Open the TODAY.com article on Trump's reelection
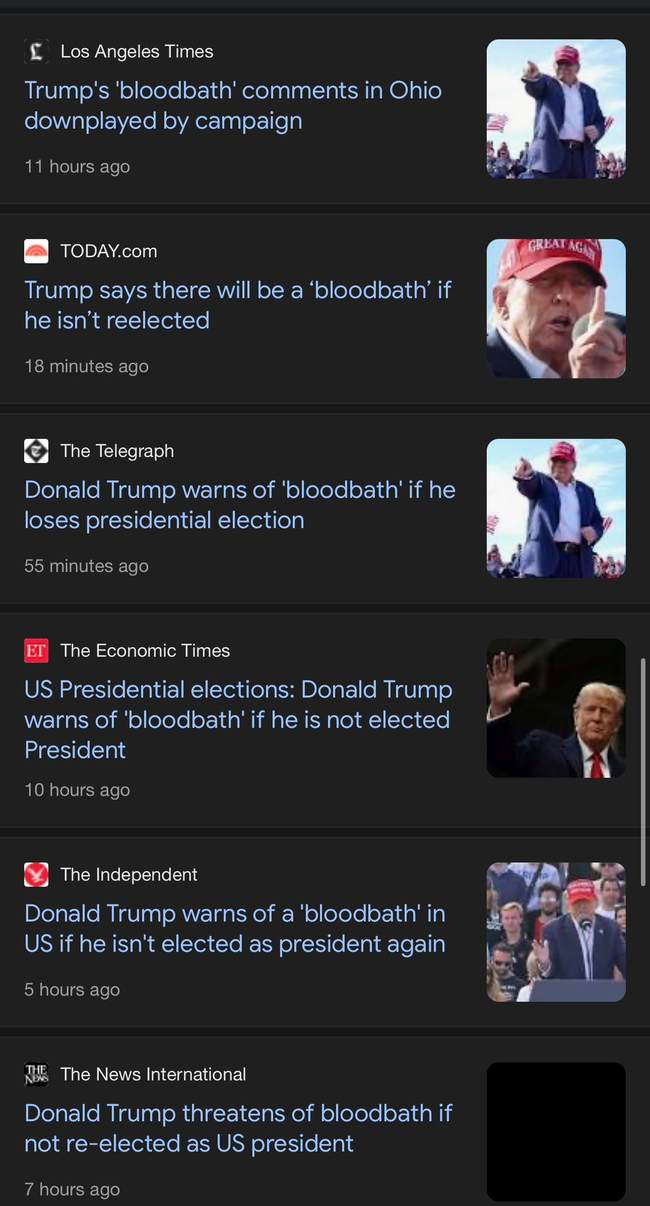Image resolution: width=650 pixels, height=1206 pixels. [237, 305]
